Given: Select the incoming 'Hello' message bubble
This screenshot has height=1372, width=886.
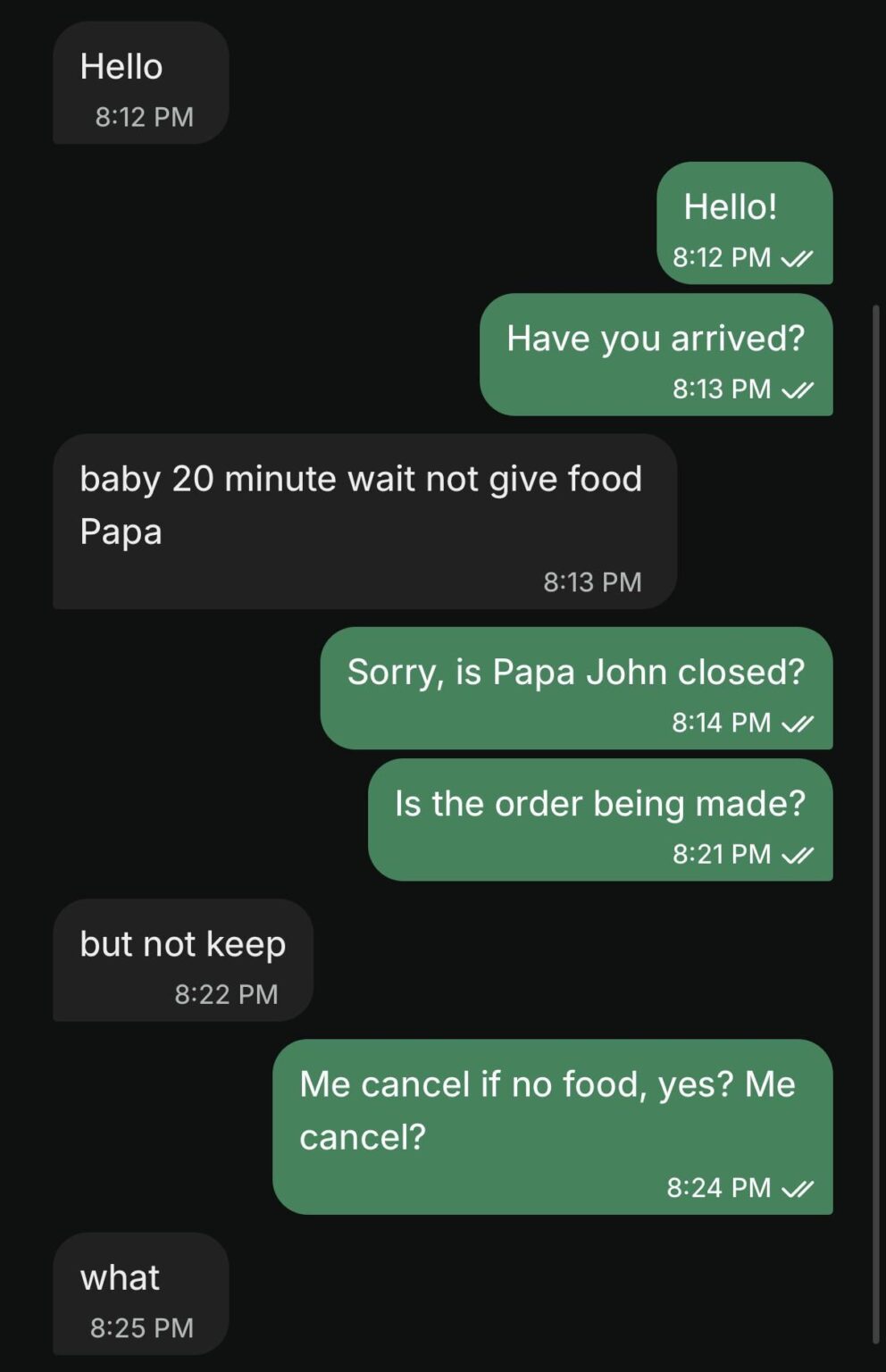Looking at the screenshot, I should click(141, 82).
